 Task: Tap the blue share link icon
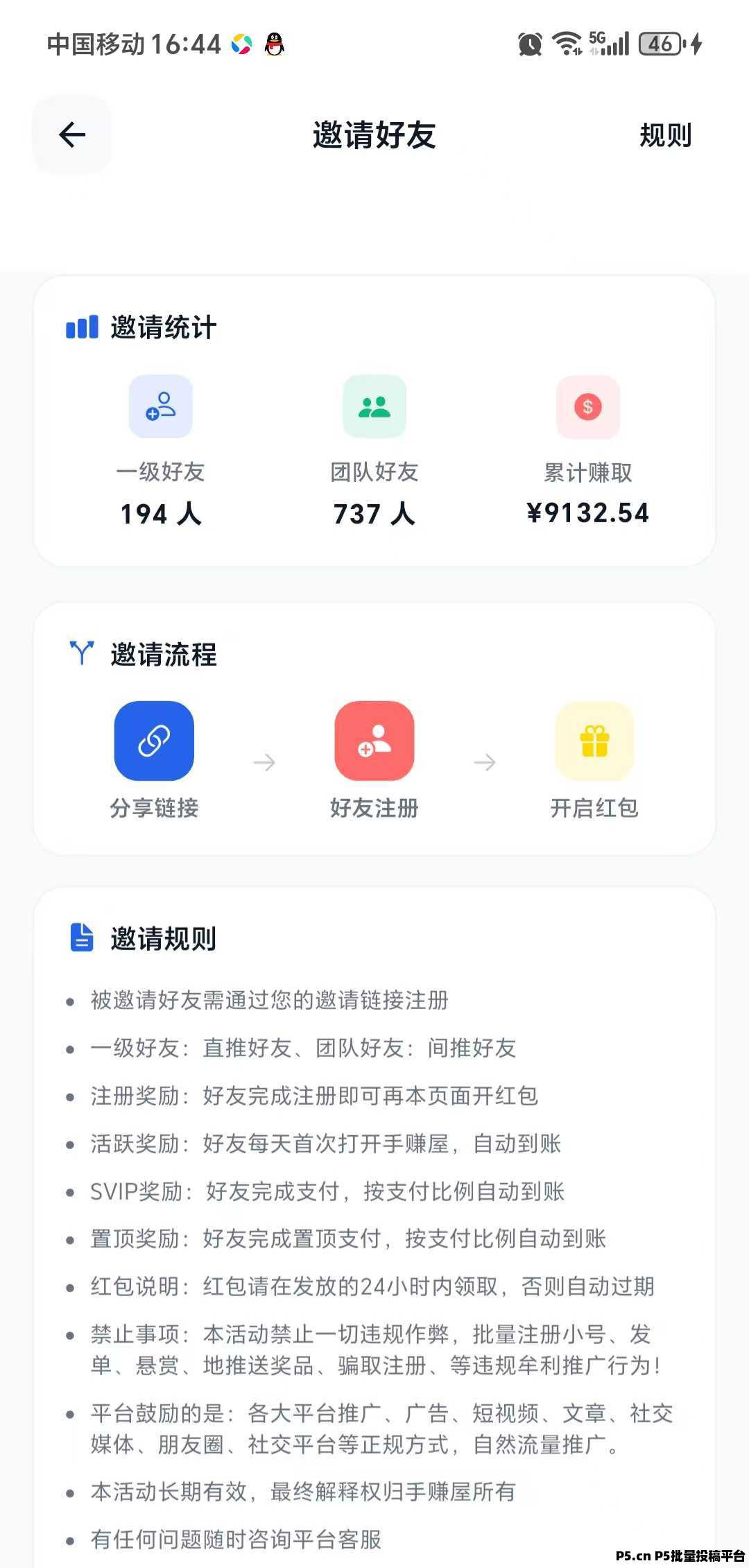[154, 740]
